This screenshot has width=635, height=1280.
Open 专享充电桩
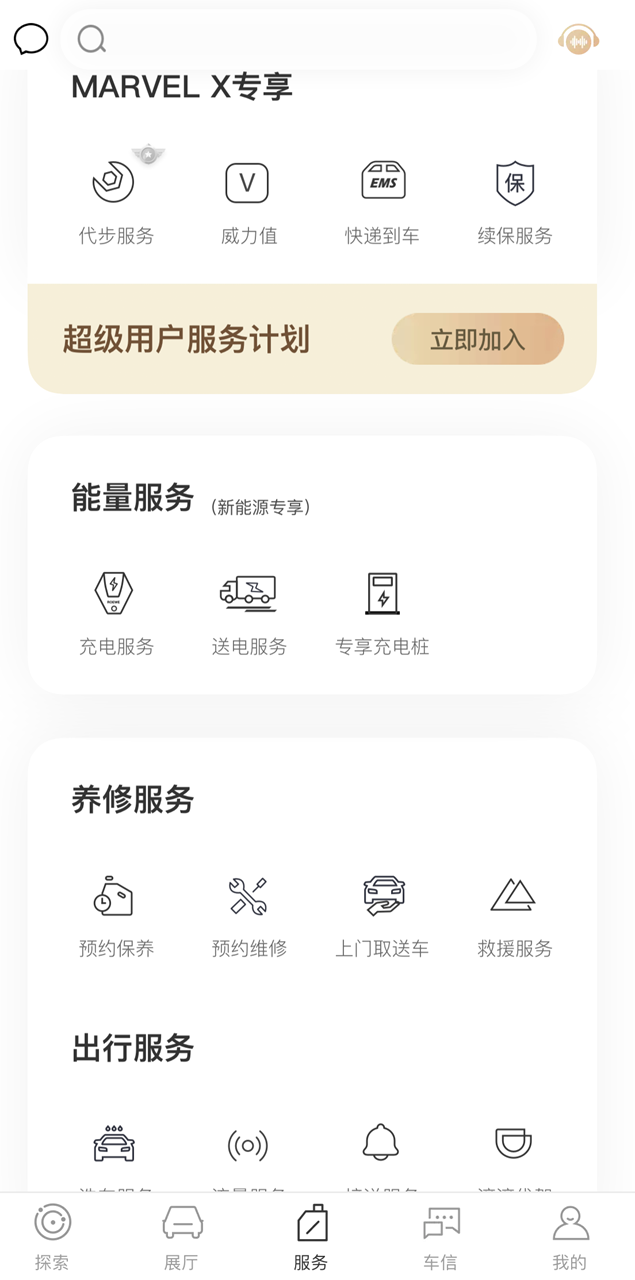[x=382, y=613]
